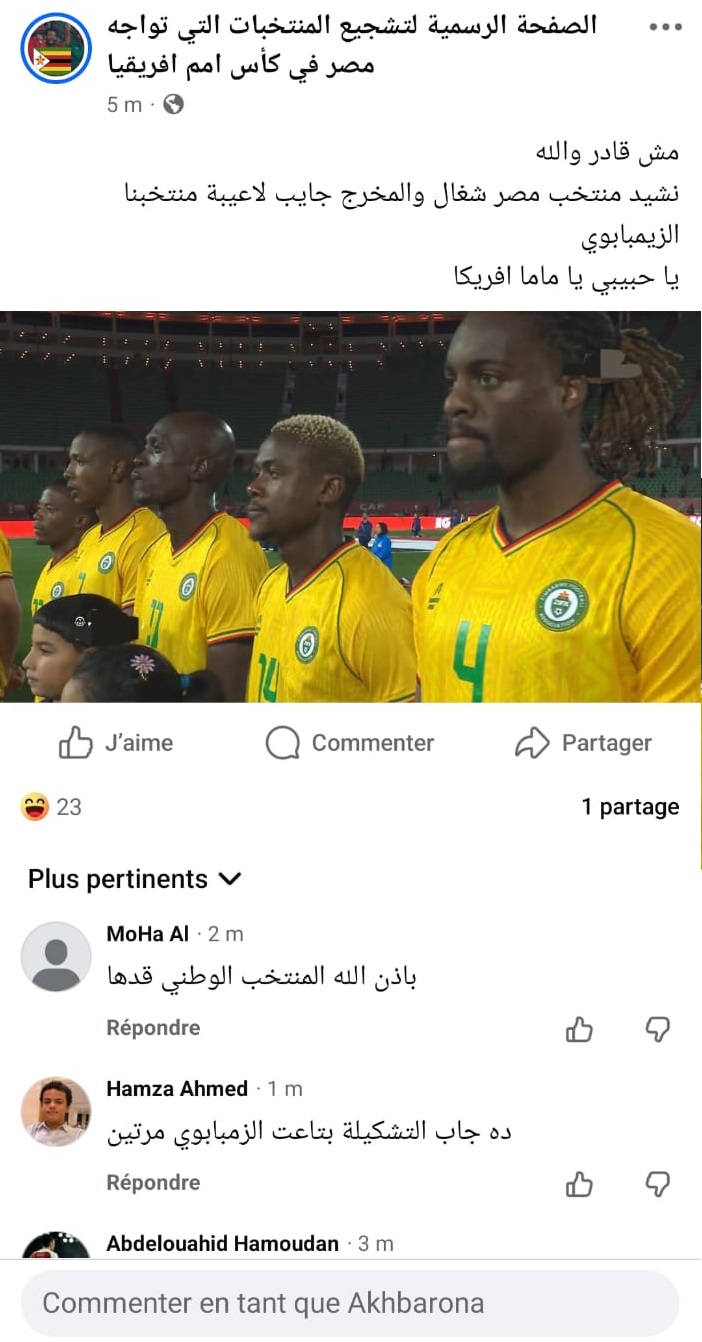702x1342 pixels.
Task: Thumbs up Hamza Ahmed's comment
Action: tap(580, 1185)
